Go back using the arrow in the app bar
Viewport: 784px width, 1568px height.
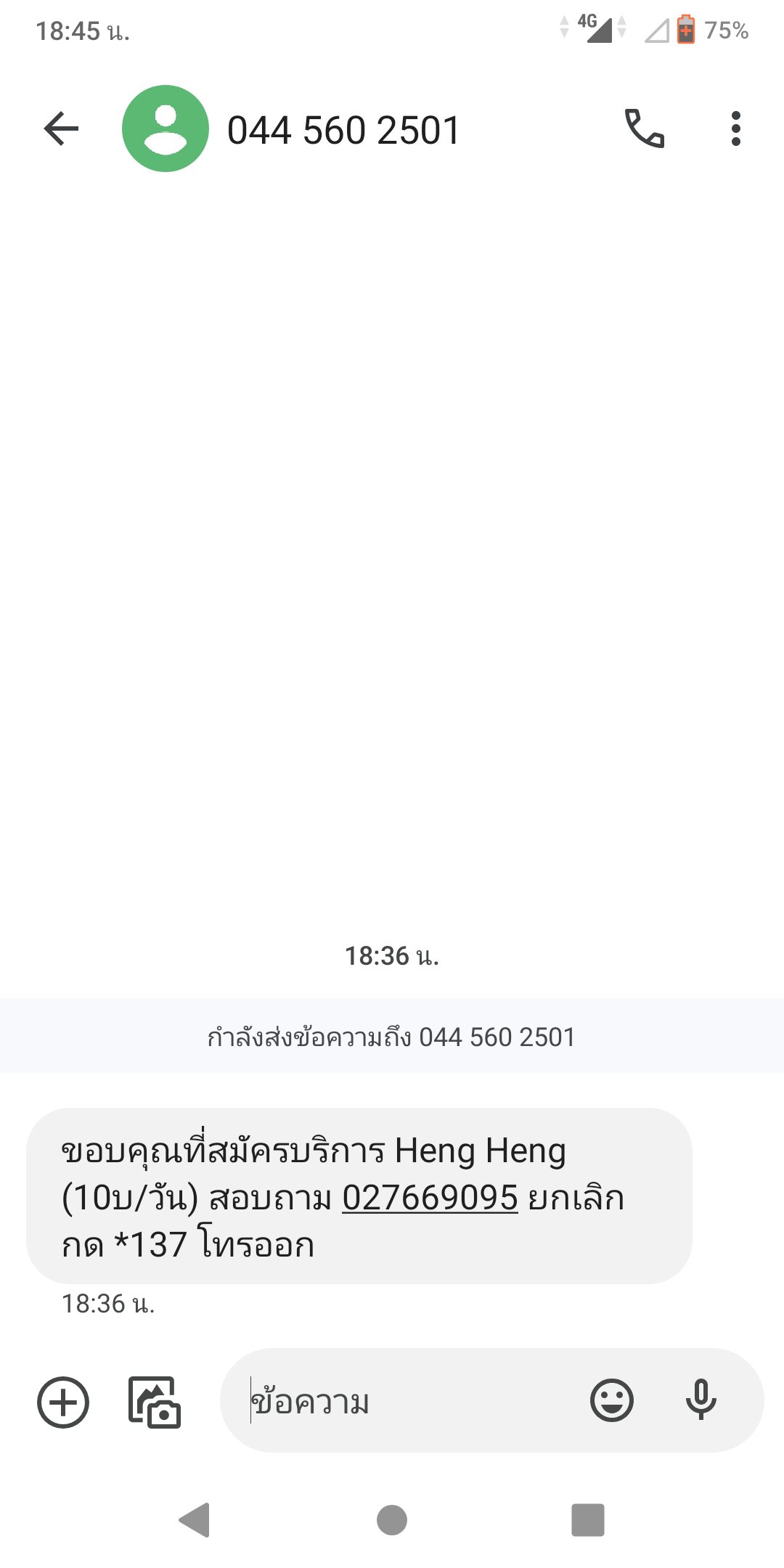coord(61,129)
